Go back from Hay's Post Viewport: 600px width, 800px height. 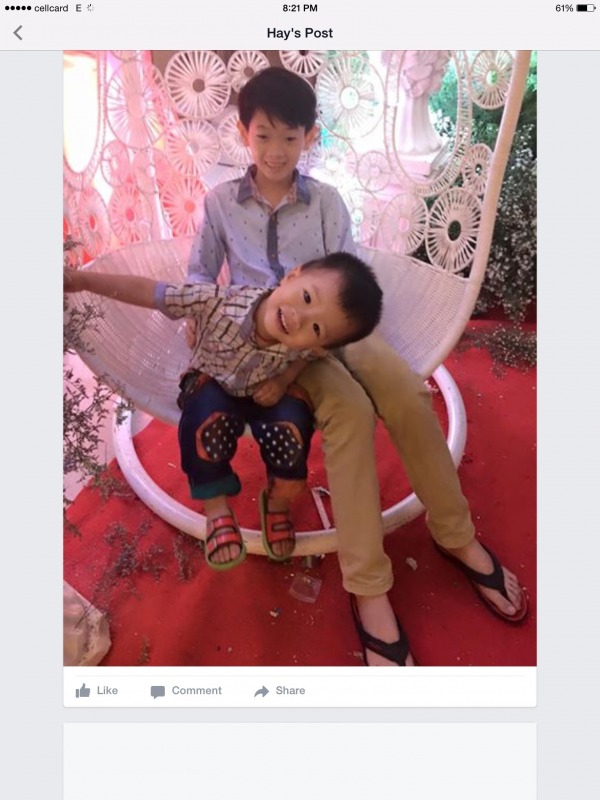18,33
